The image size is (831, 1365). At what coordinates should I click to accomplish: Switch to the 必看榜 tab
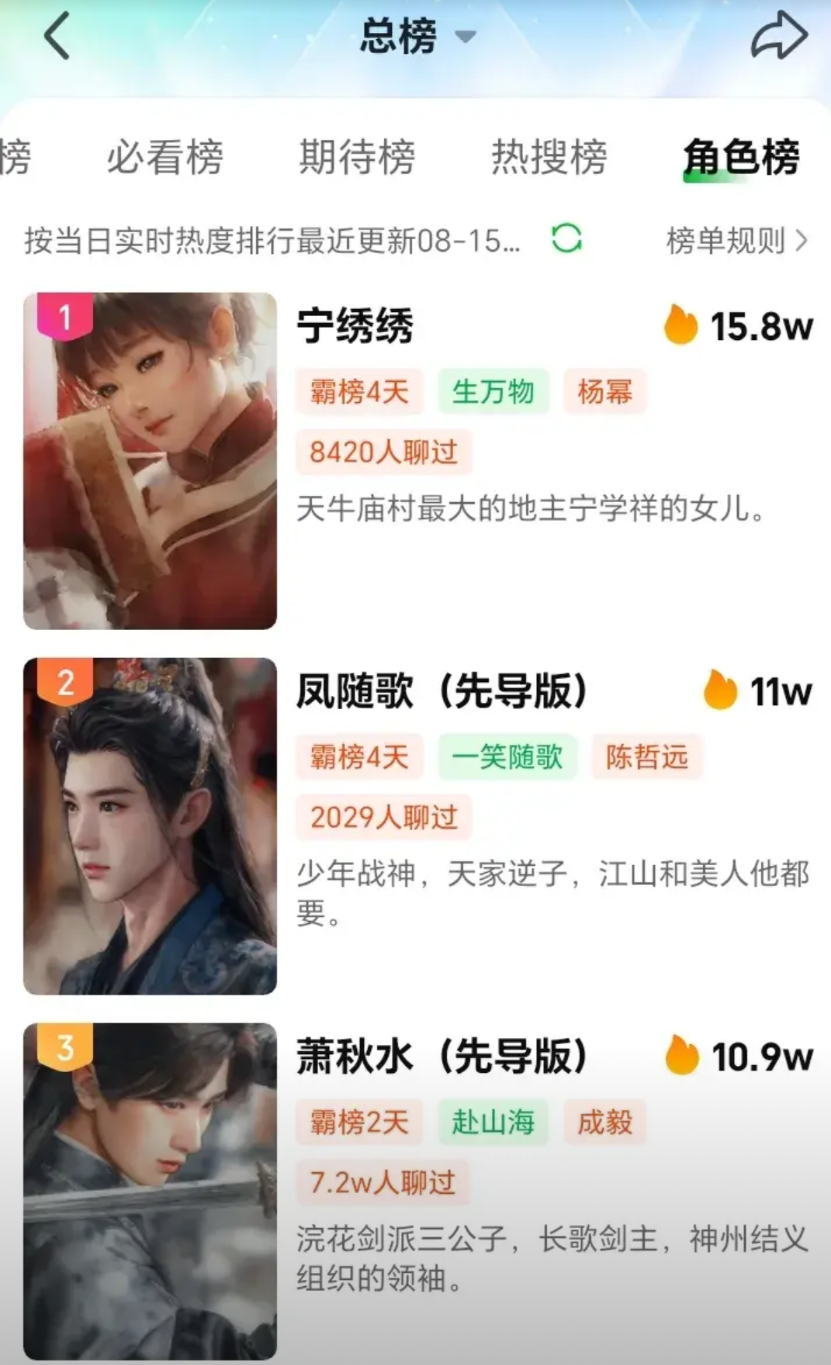(x=165, y=157)
